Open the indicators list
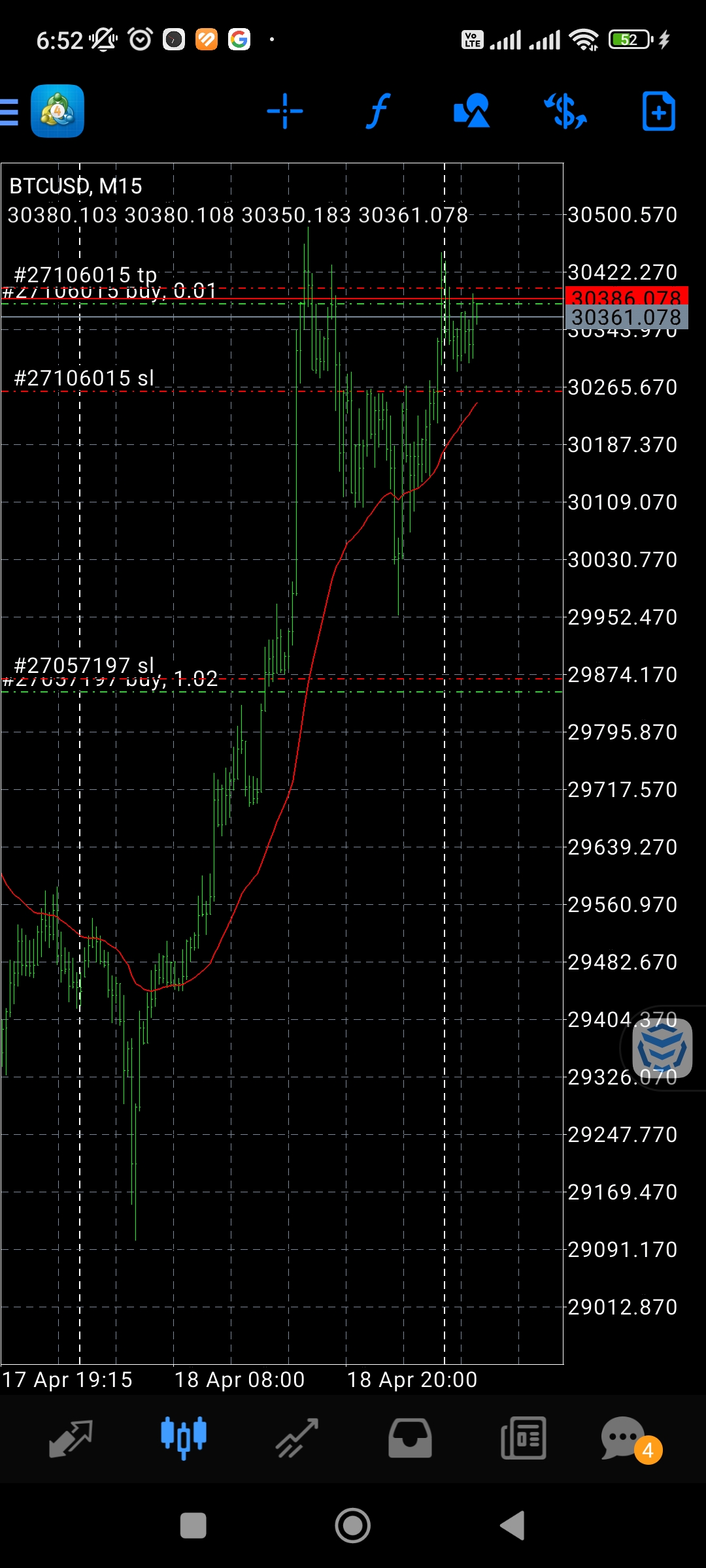This screenshot has width=706, height=1568. click(378, 112)
